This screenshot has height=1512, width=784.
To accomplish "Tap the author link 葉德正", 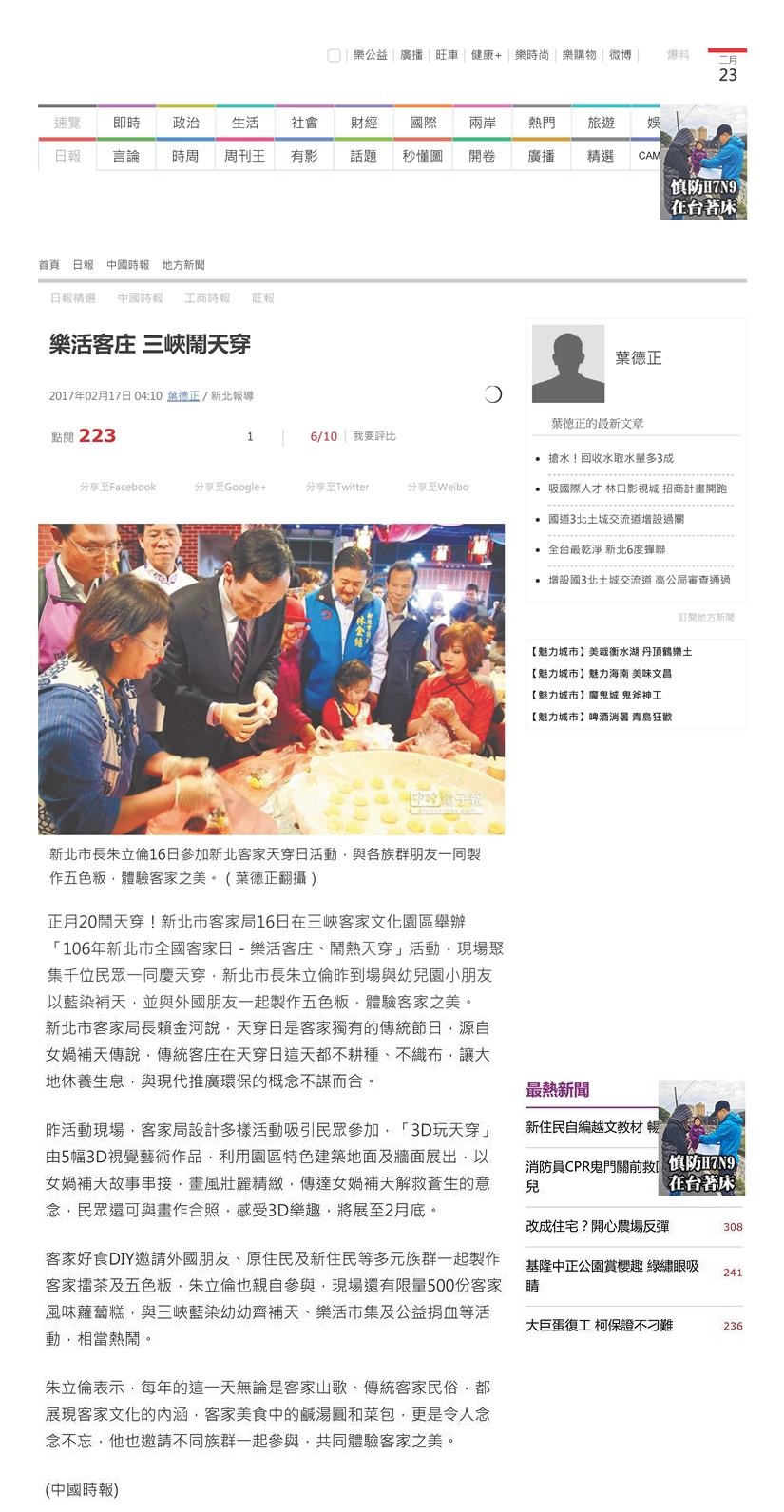I will (x=183, y=396).
